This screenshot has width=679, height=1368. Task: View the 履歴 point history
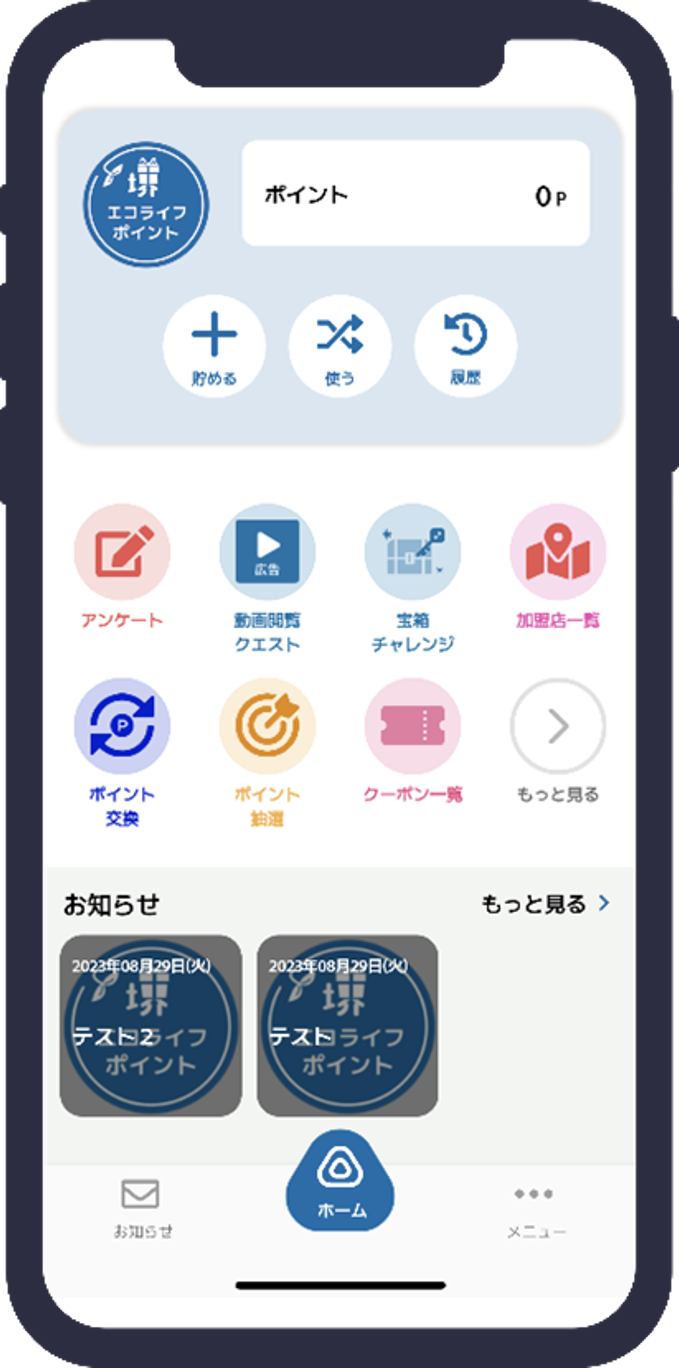tap(466, 346)
